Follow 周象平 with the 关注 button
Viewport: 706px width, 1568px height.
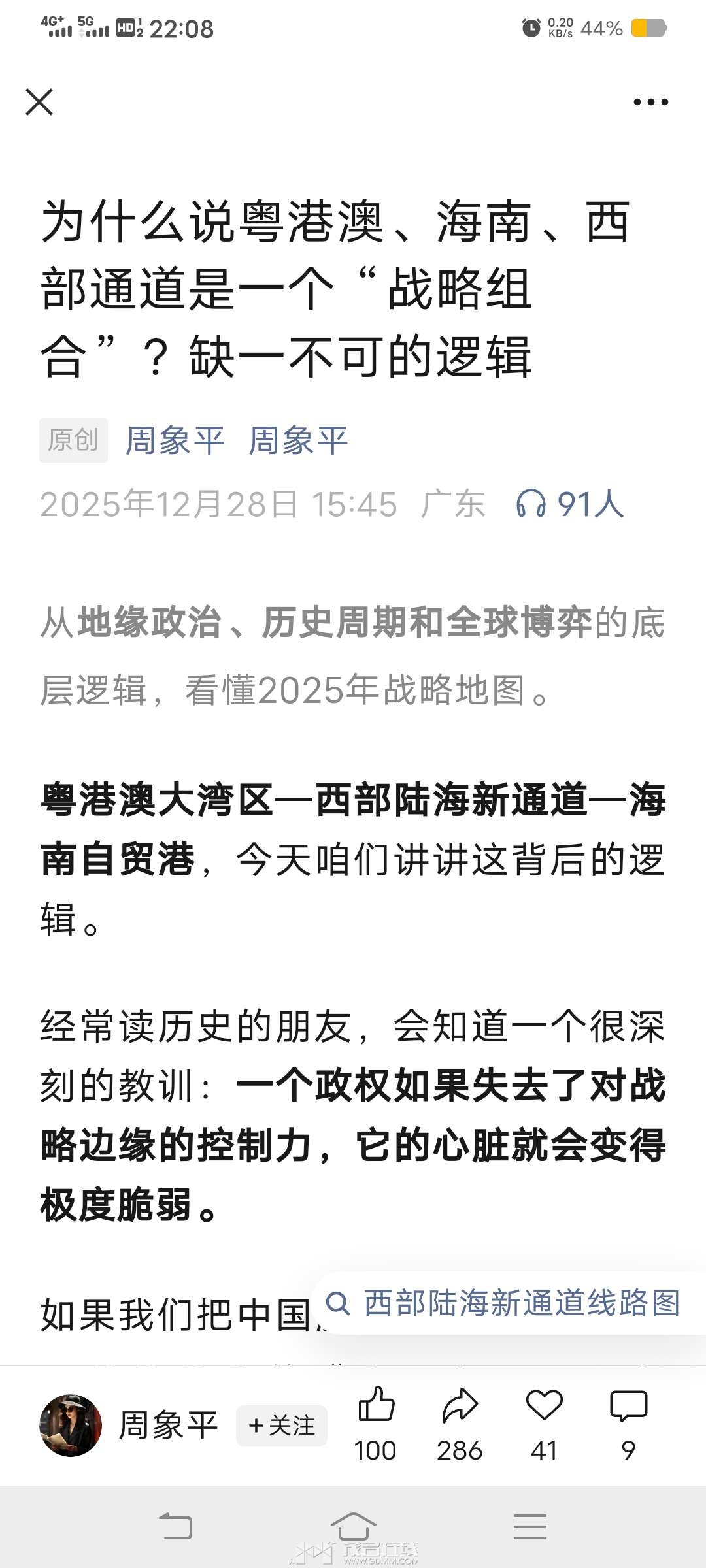[282, 1426]
